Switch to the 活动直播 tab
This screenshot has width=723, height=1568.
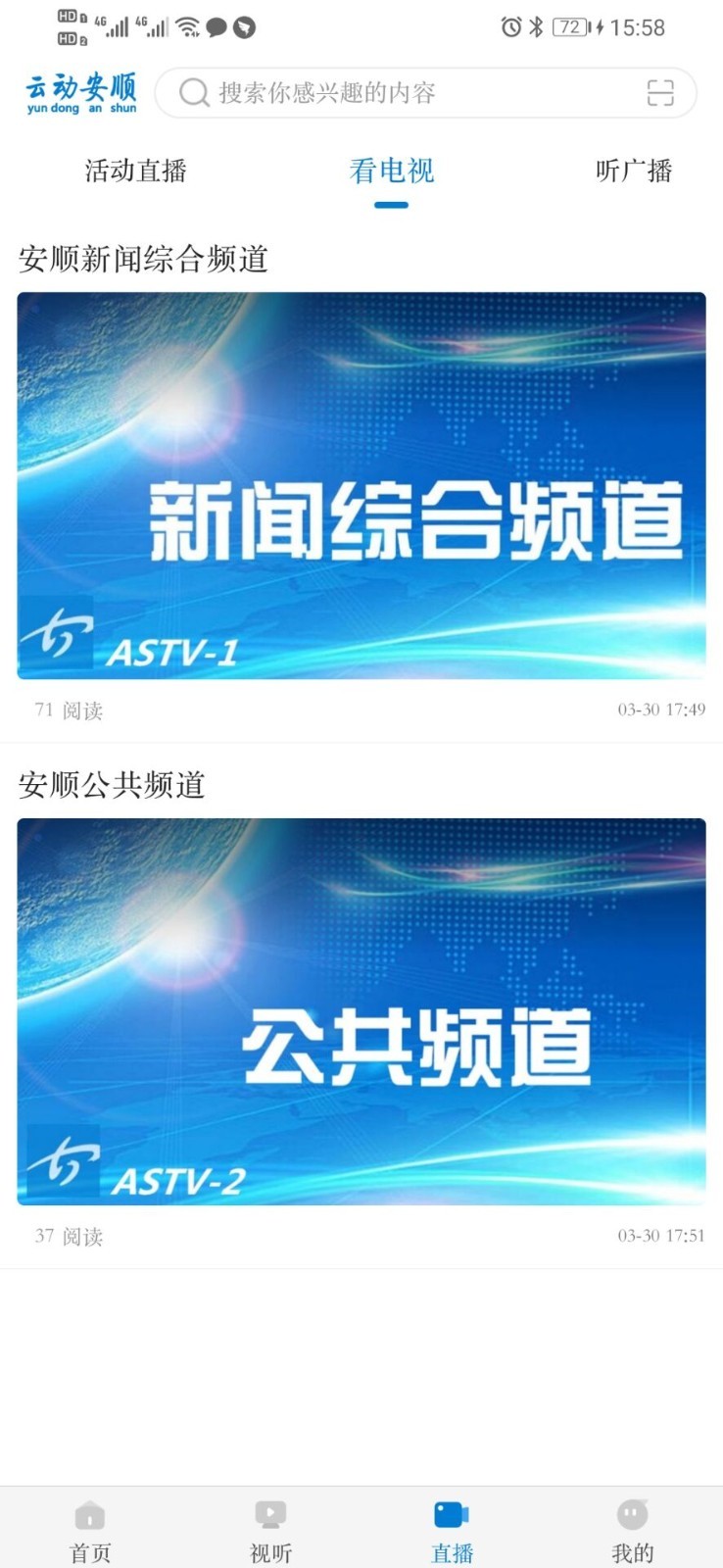click(x=135, y=171)
